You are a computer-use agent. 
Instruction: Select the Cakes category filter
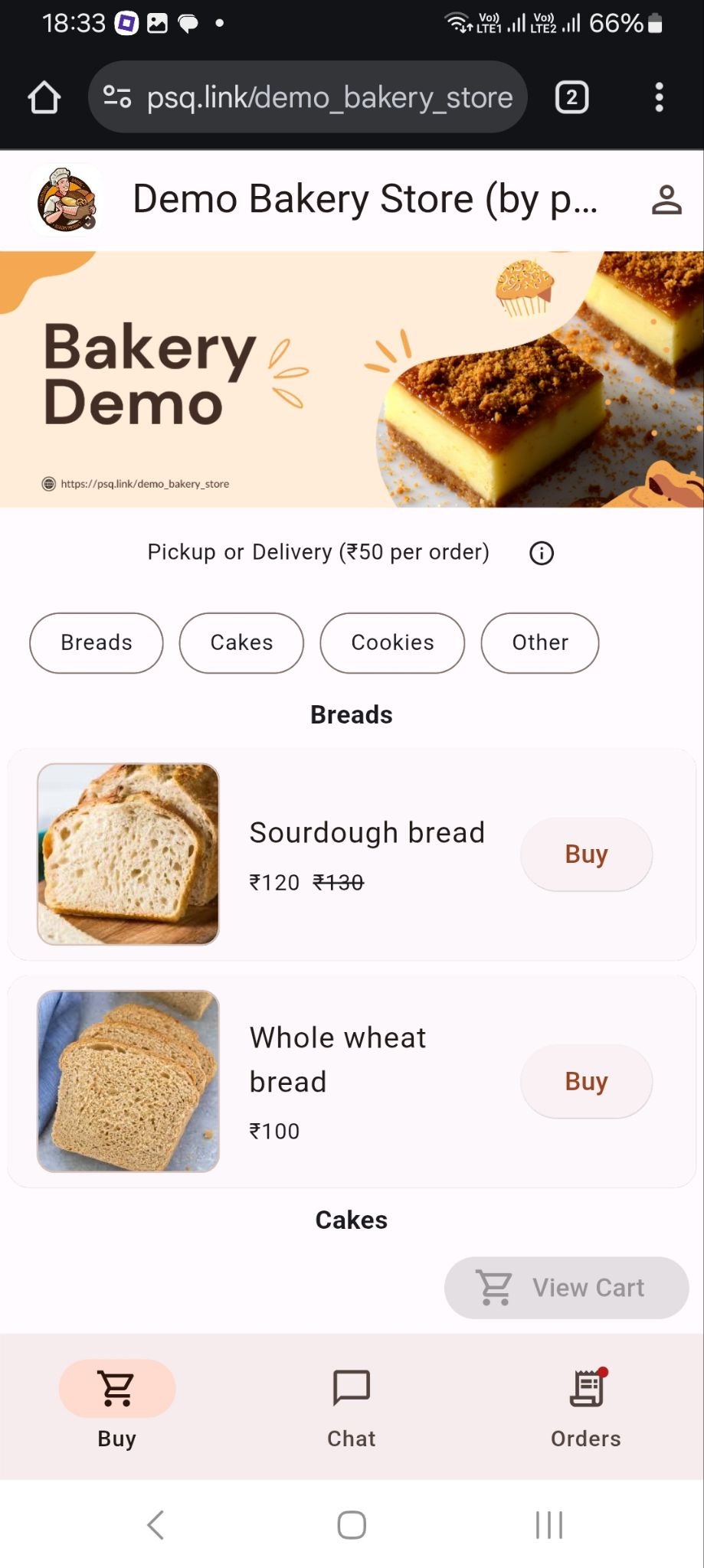point(241,643)
